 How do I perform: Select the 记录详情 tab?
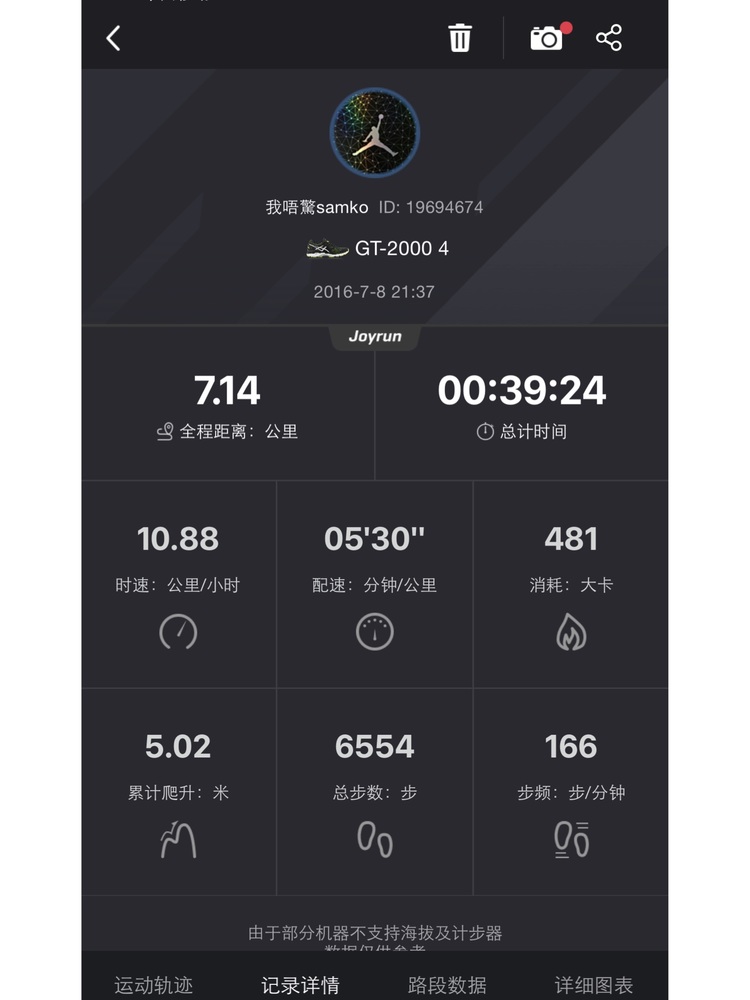coord(300,985)
